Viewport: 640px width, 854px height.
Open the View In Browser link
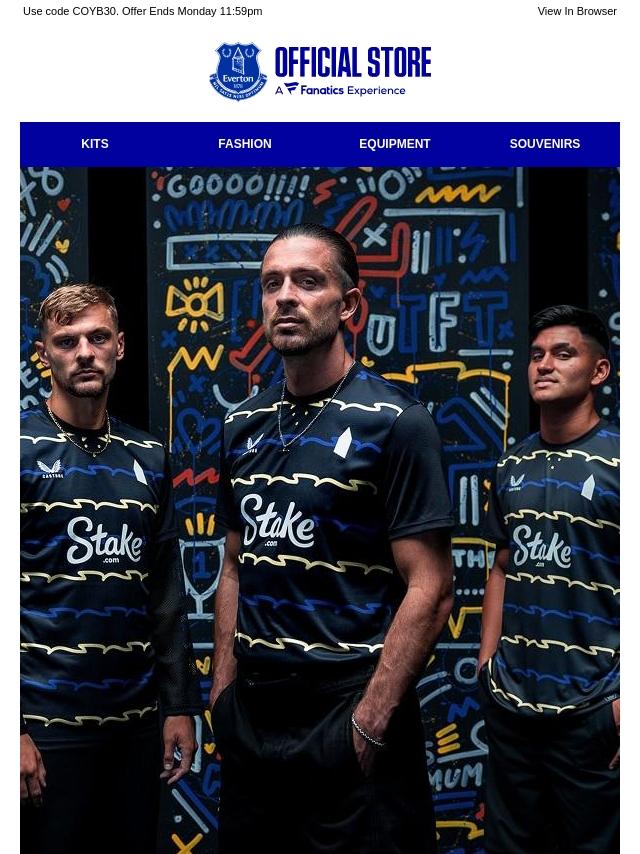576,12
